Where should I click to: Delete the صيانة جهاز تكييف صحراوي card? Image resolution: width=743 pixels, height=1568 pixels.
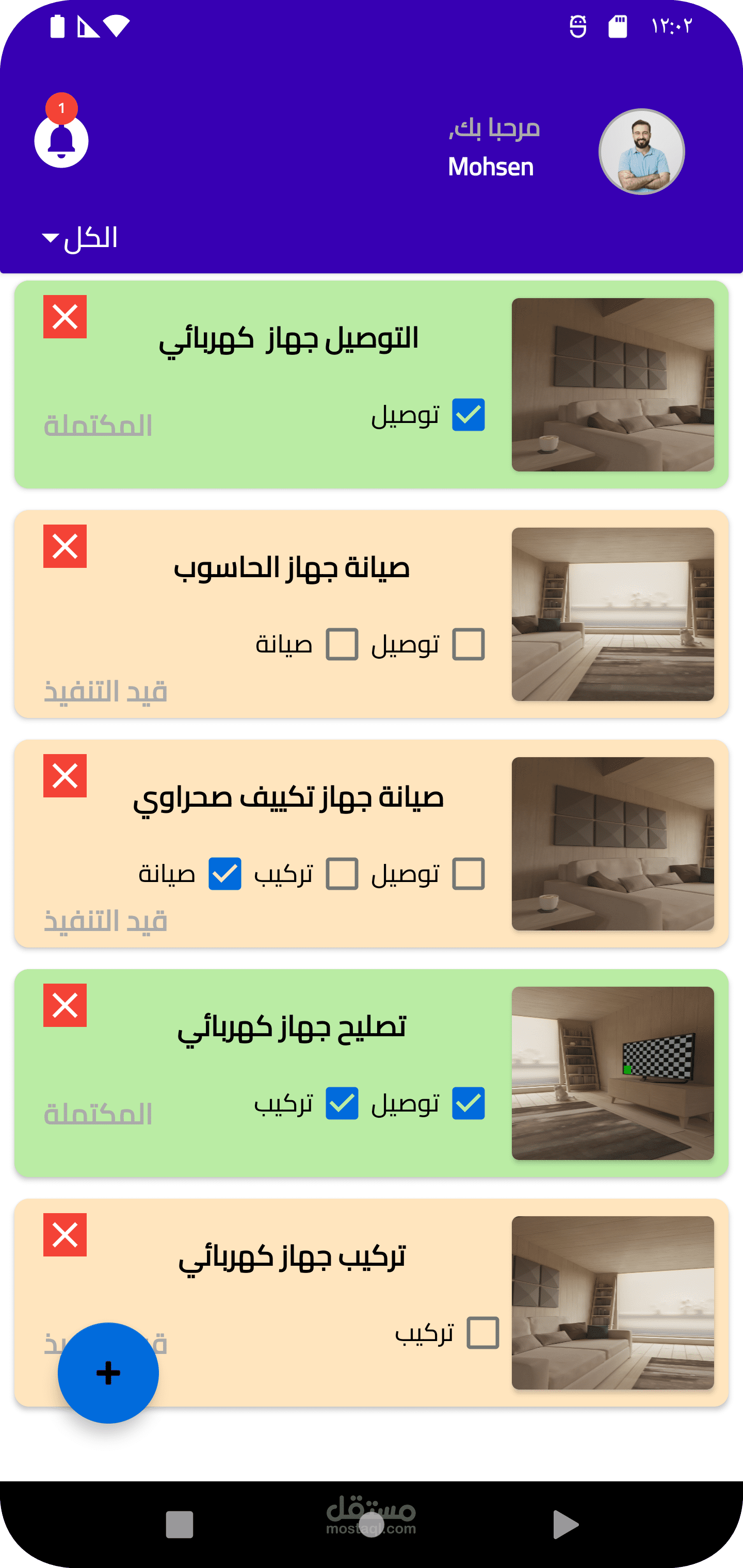(64, 775)
